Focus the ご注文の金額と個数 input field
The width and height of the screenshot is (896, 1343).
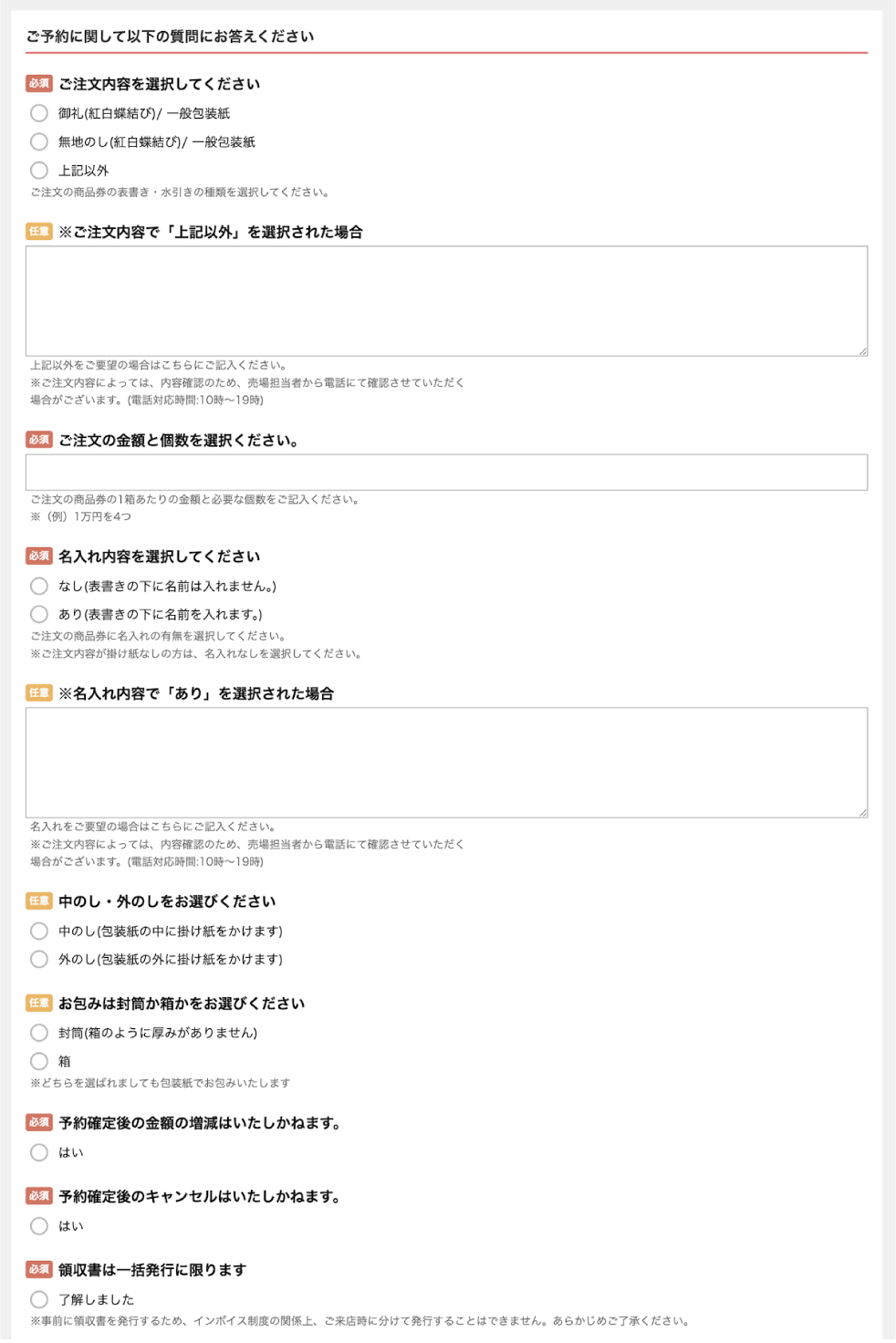446,473
